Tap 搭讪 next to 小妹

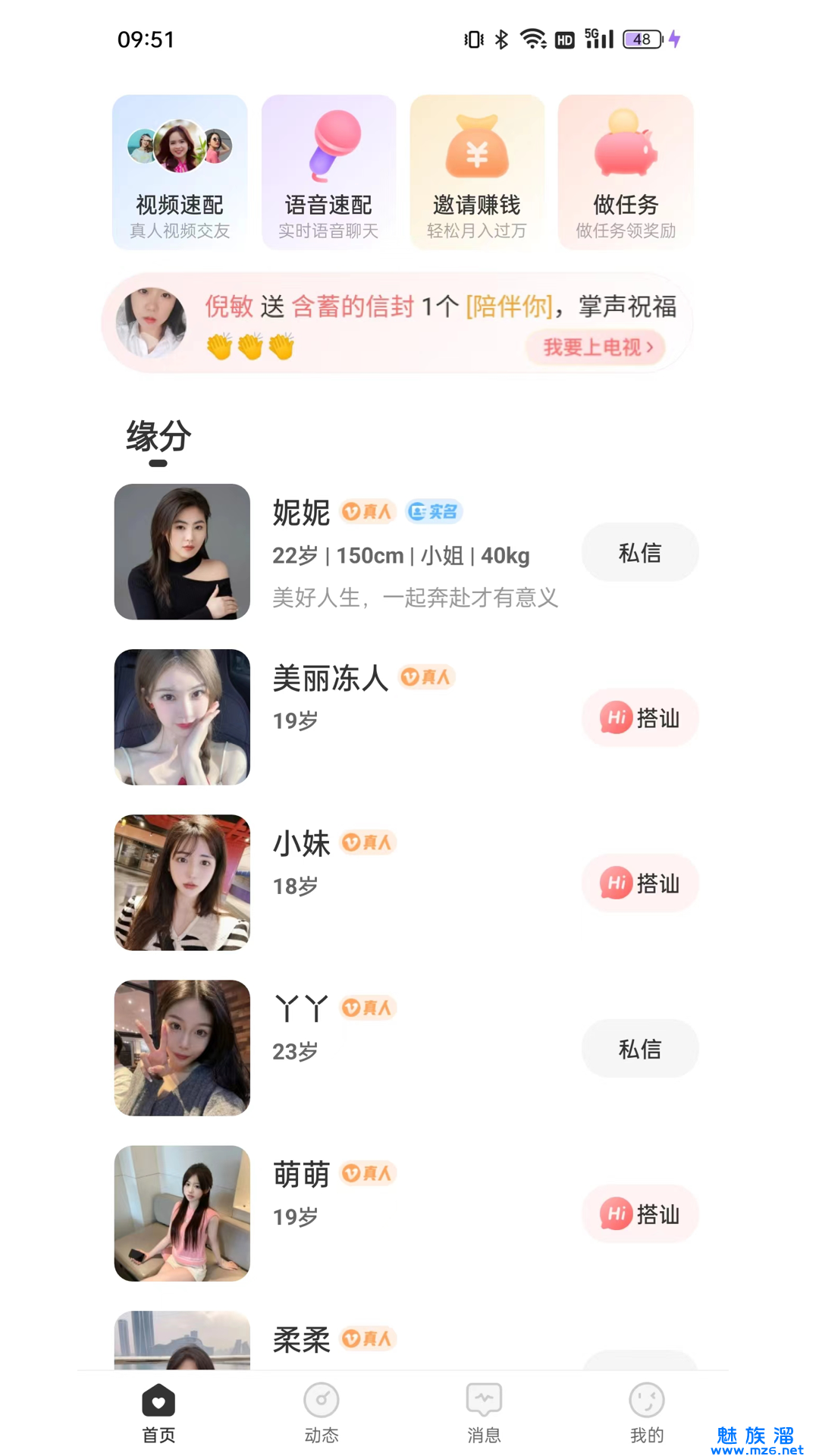point(639,883)
